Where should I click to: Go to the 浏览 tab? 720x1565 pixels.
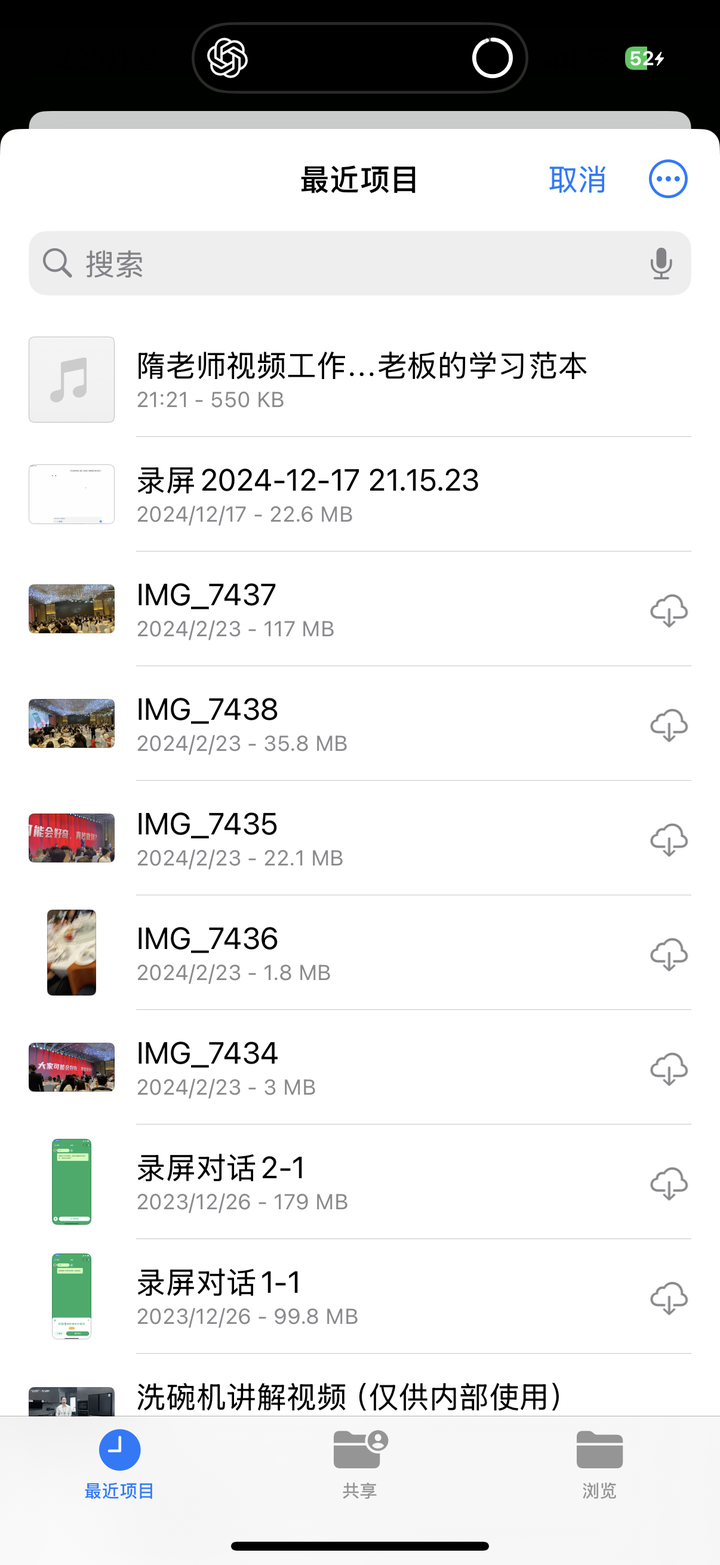pyautogui.click(x=599, y=1464)
